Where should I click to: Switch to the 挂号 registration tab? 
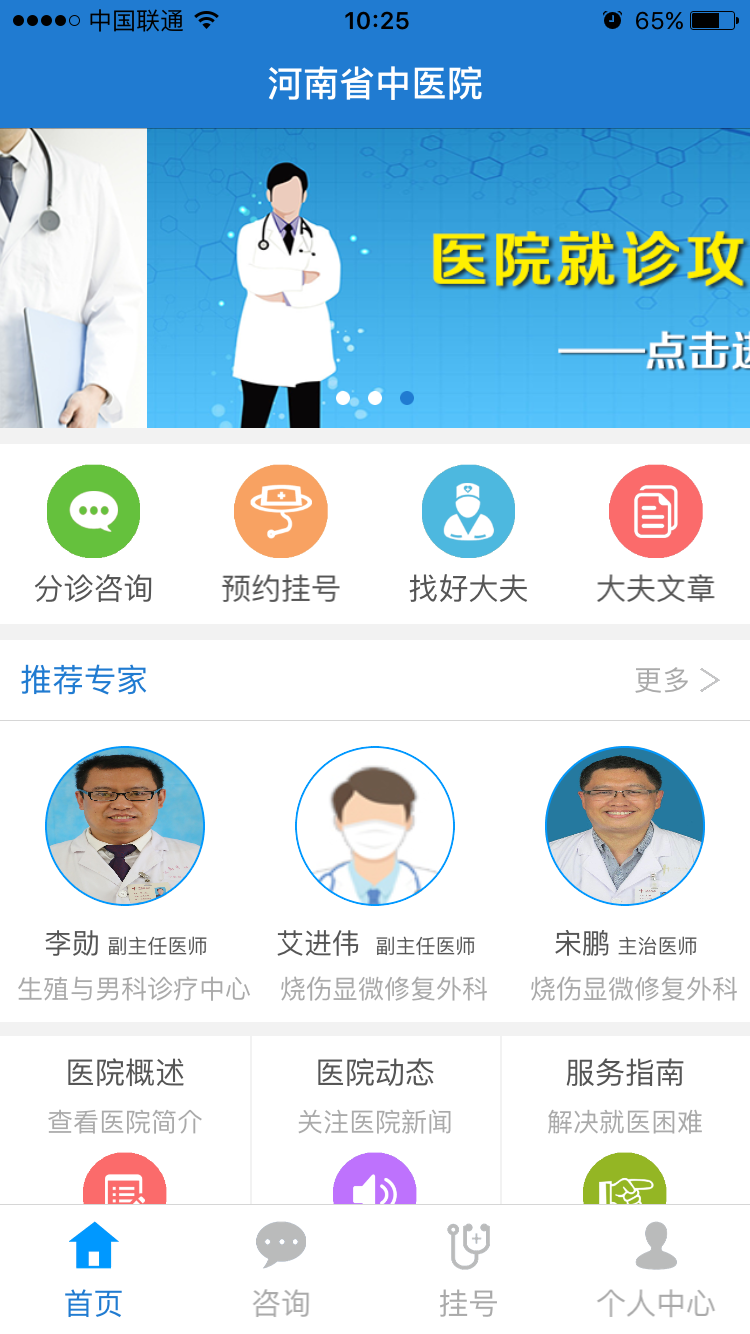pyautogui.click(x=468, y=1268)
